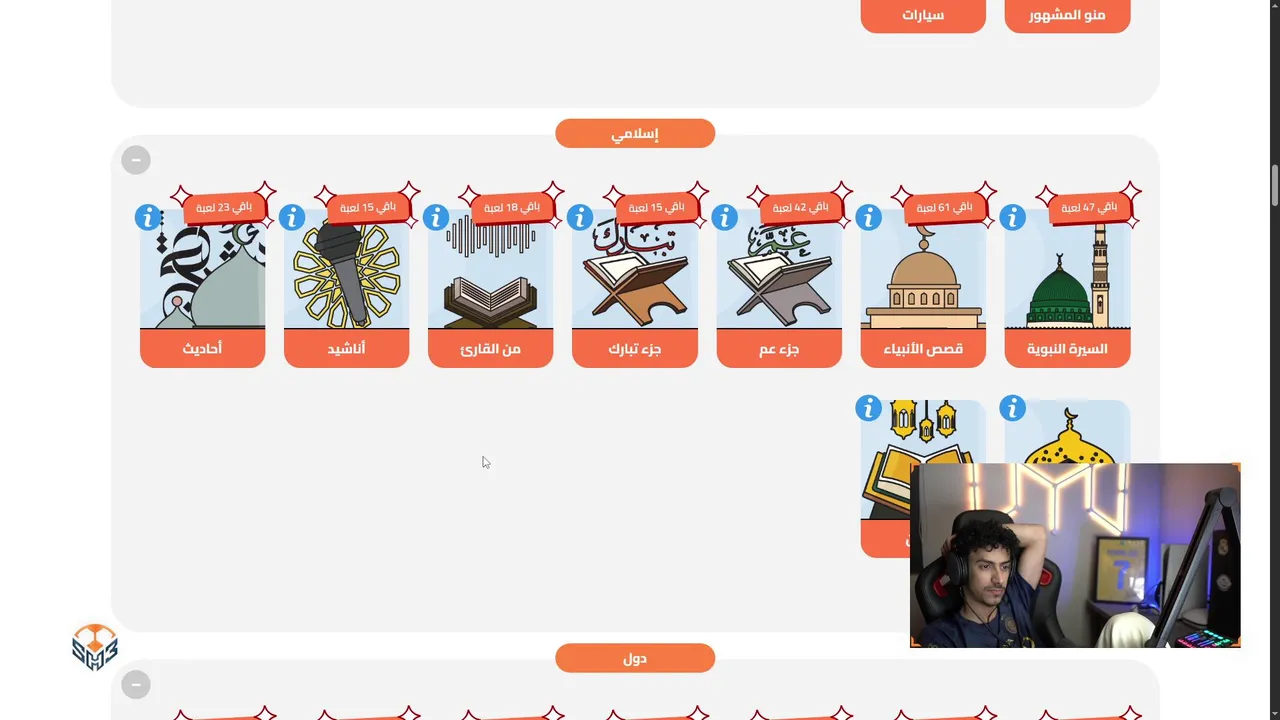Show info about من القارئ
Image resolution: width=1280 pixels, height=720 pixels.
436,217
